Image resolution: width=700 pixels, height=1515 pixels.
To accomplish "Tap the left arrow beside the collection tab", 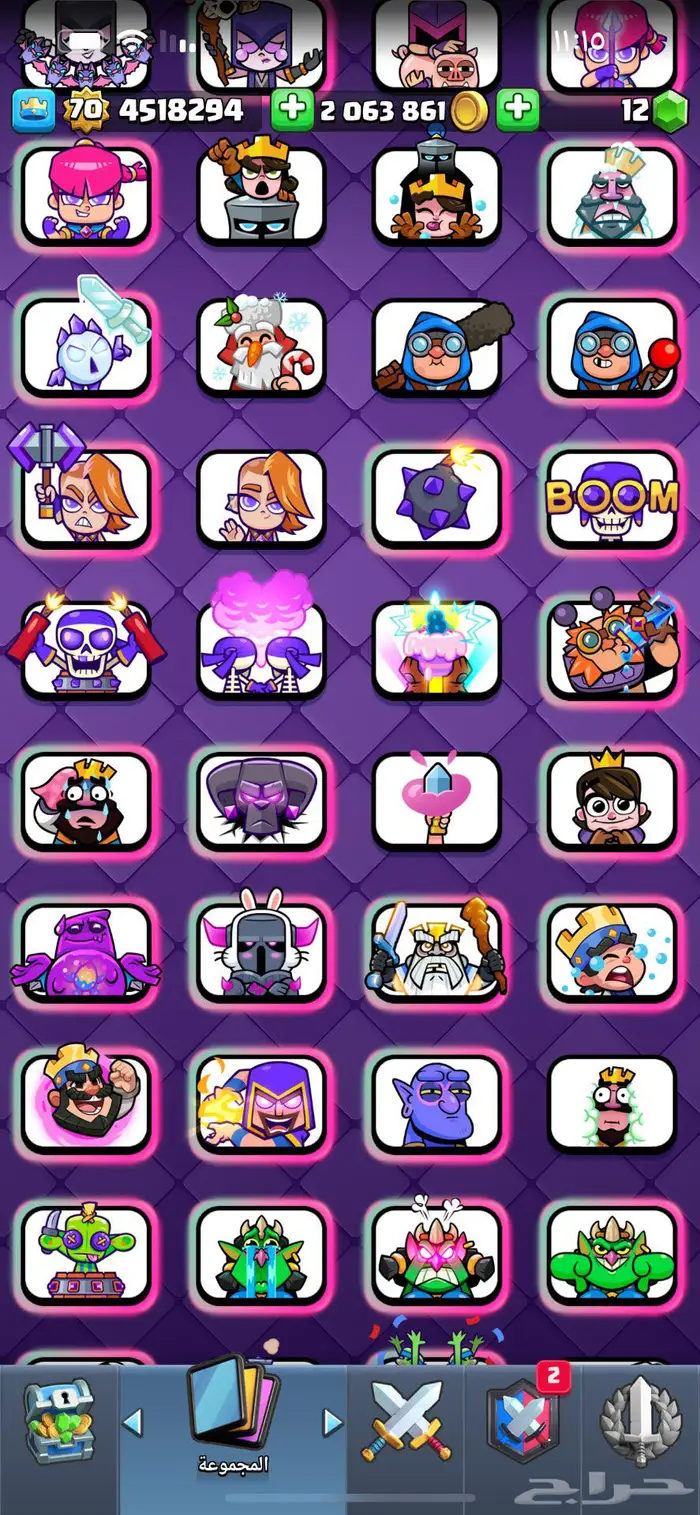I will point(133,1421).
